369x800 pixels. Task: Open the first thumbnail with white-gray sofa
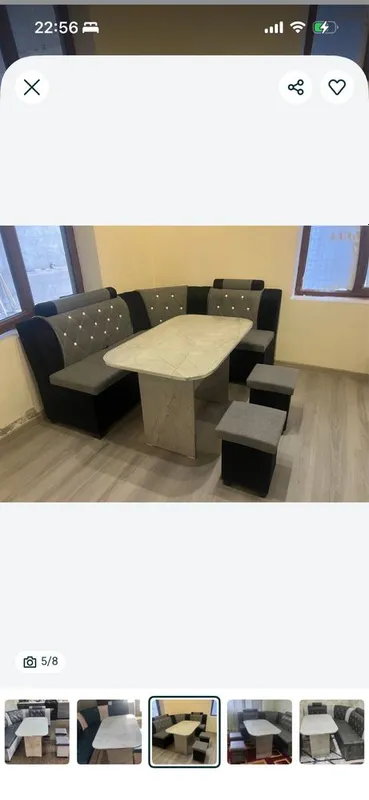37,732
